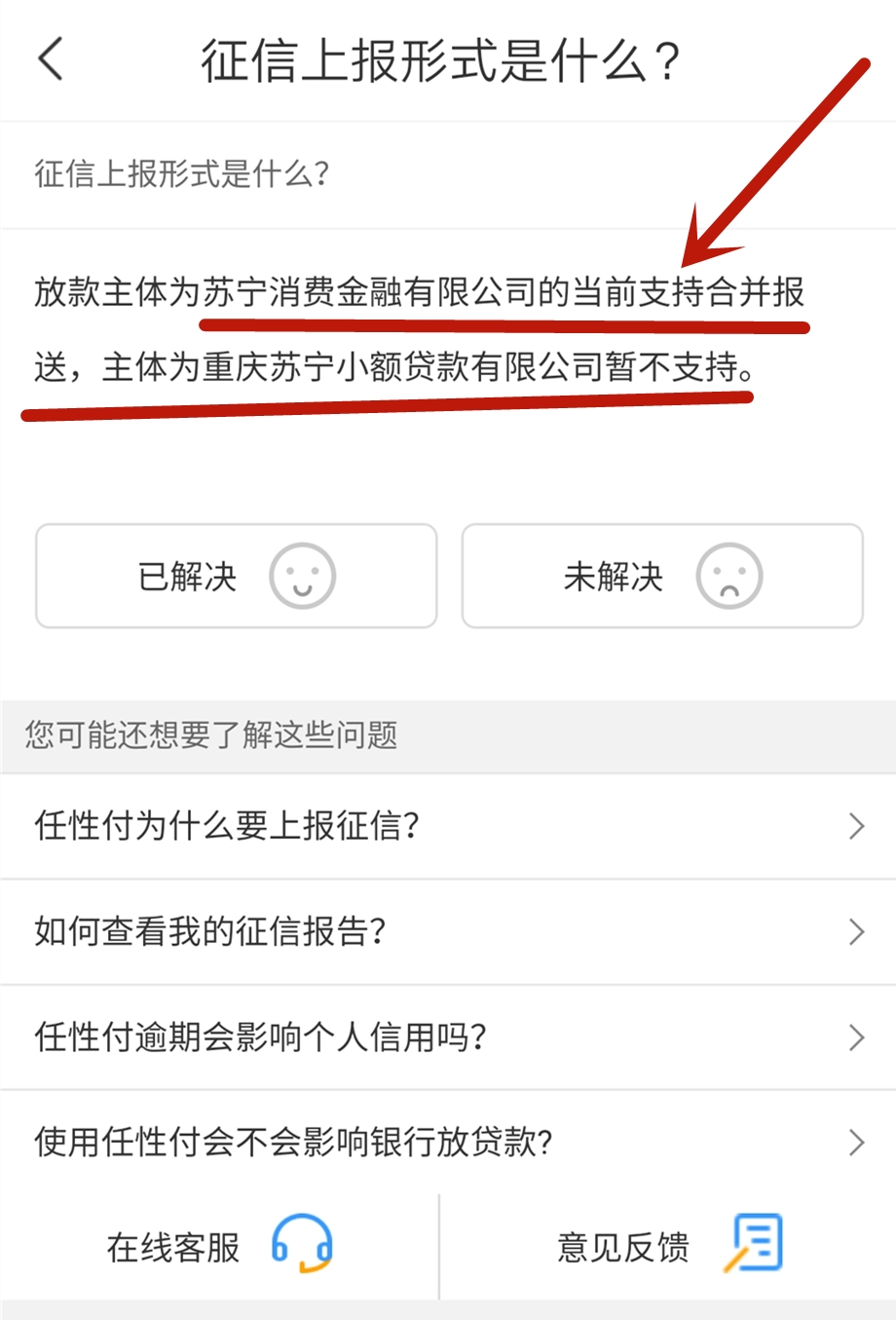Open feedback via the pencil-document icon
Screen dimensions: 896x1320
pyautogui.click(x=755, y=1246)
